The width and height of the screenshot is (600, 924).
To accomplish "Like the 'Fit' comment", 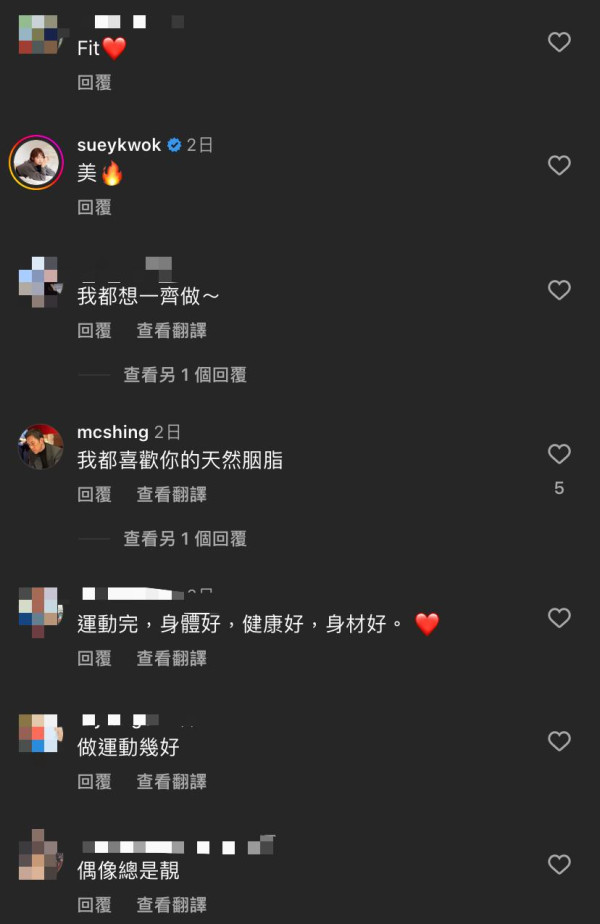I will (x=559, y=42).
